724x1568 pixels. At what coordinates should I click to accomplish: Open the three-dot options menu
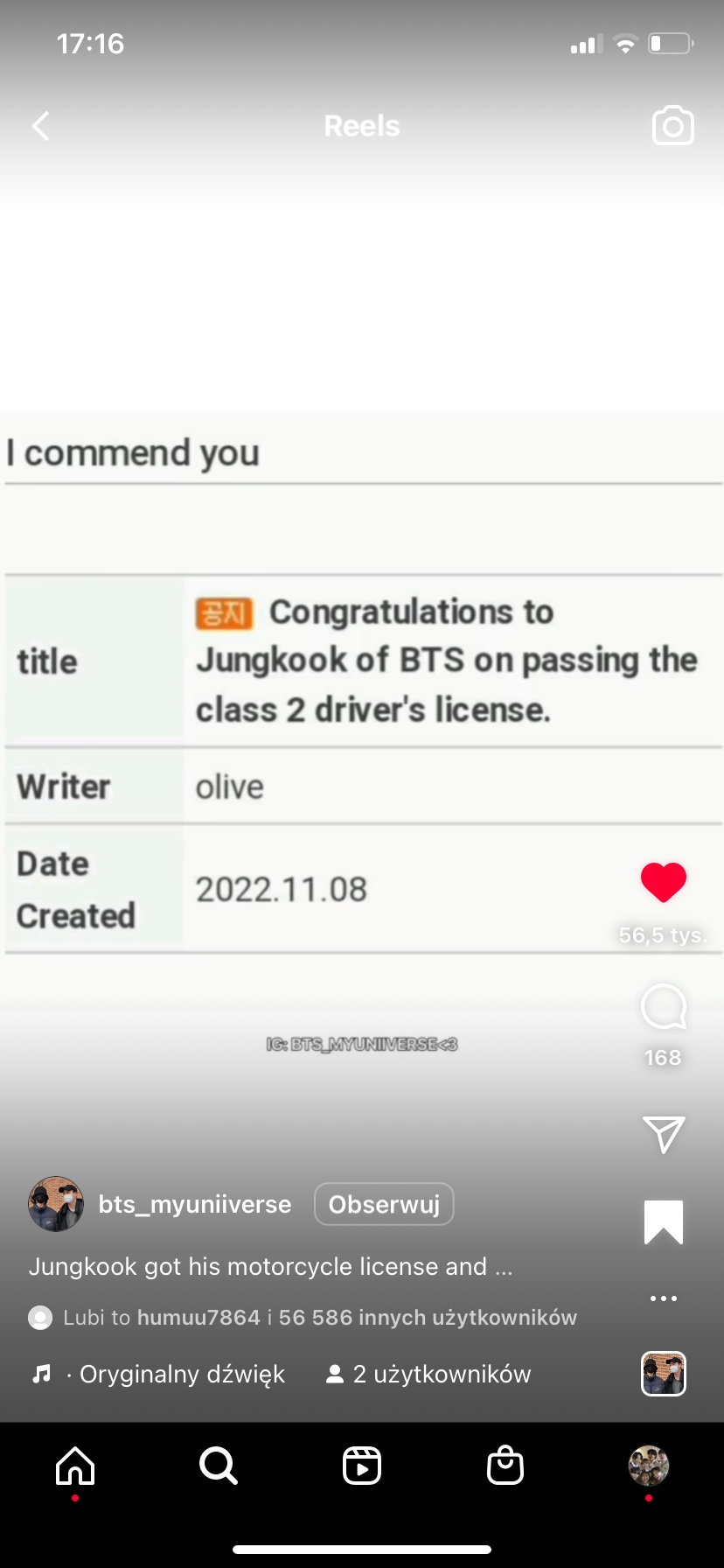click(663, 1298)
